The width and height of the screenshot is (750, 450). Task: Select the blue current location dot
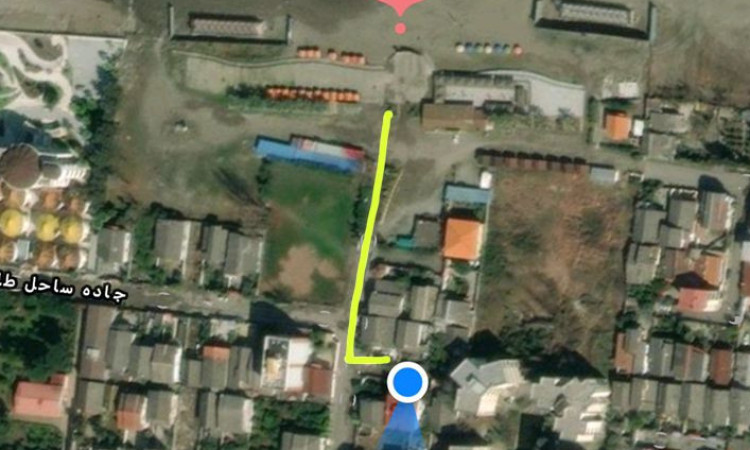pos(407,383)
